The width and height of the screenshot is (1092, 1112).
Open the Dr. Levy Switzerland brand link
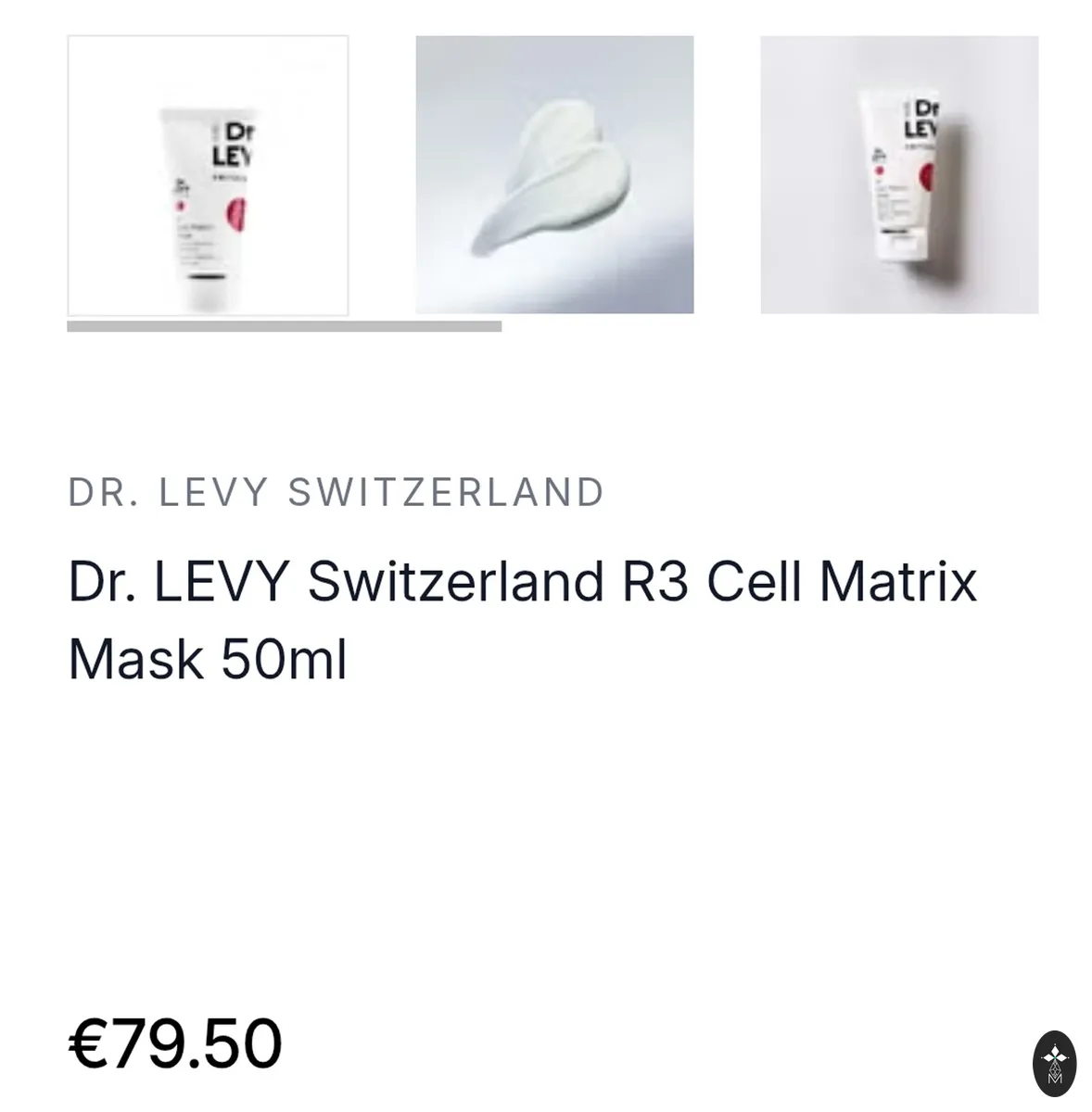pyautogui.click(x=336, y=492)
